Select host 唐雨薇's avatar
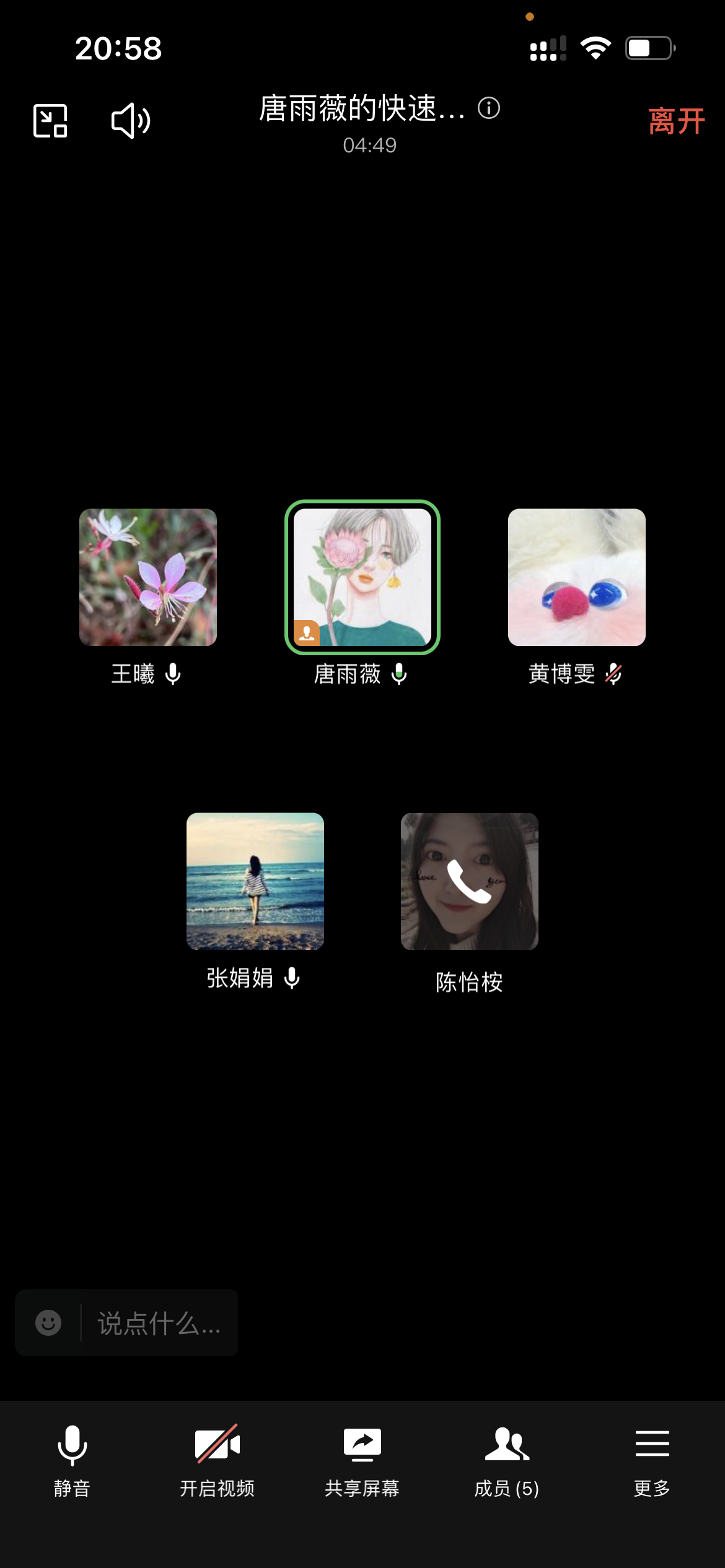The width and height of the screenshot is (725, 1568). (362, 577)
